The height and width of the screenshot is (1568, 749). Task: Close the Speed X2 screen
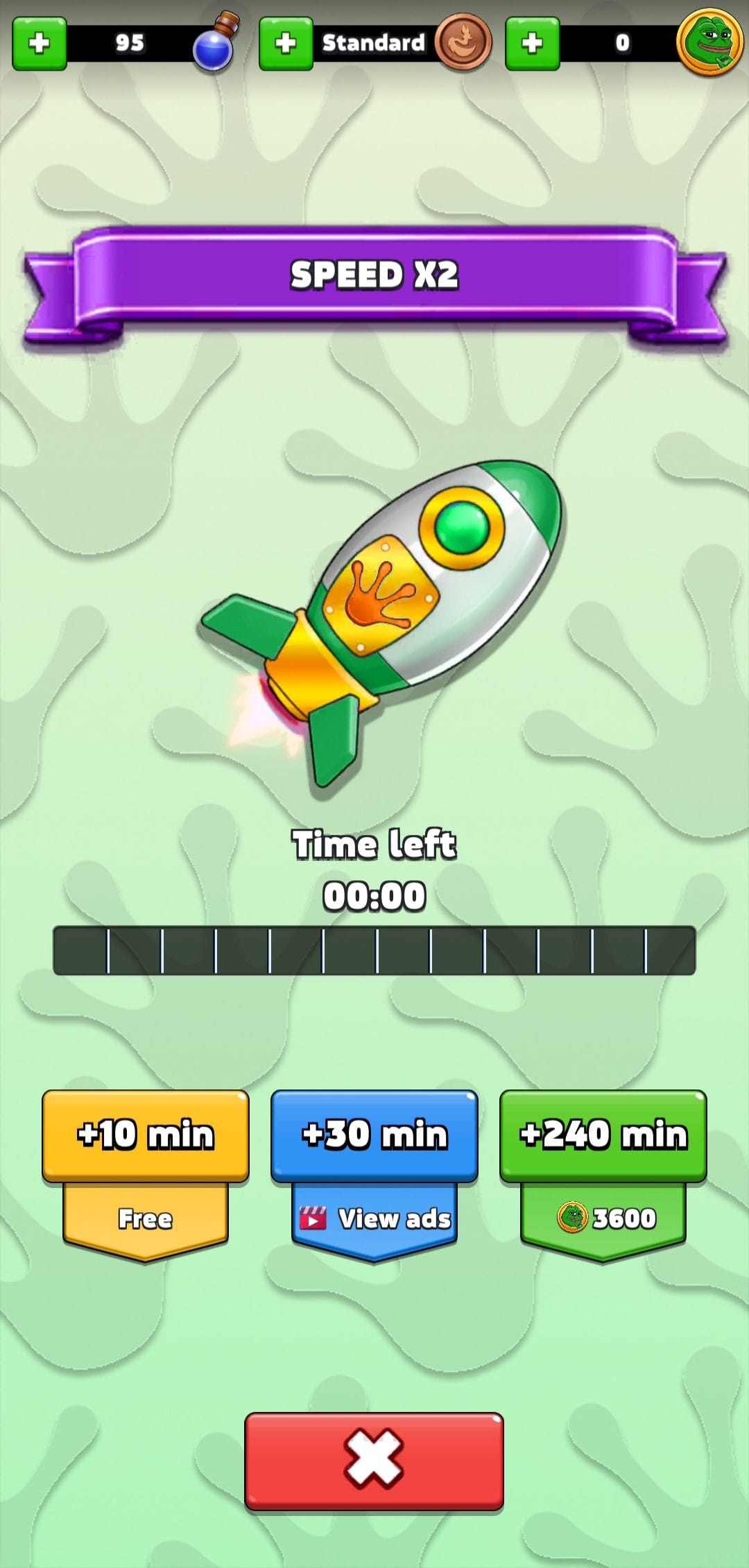(374, 1460)
